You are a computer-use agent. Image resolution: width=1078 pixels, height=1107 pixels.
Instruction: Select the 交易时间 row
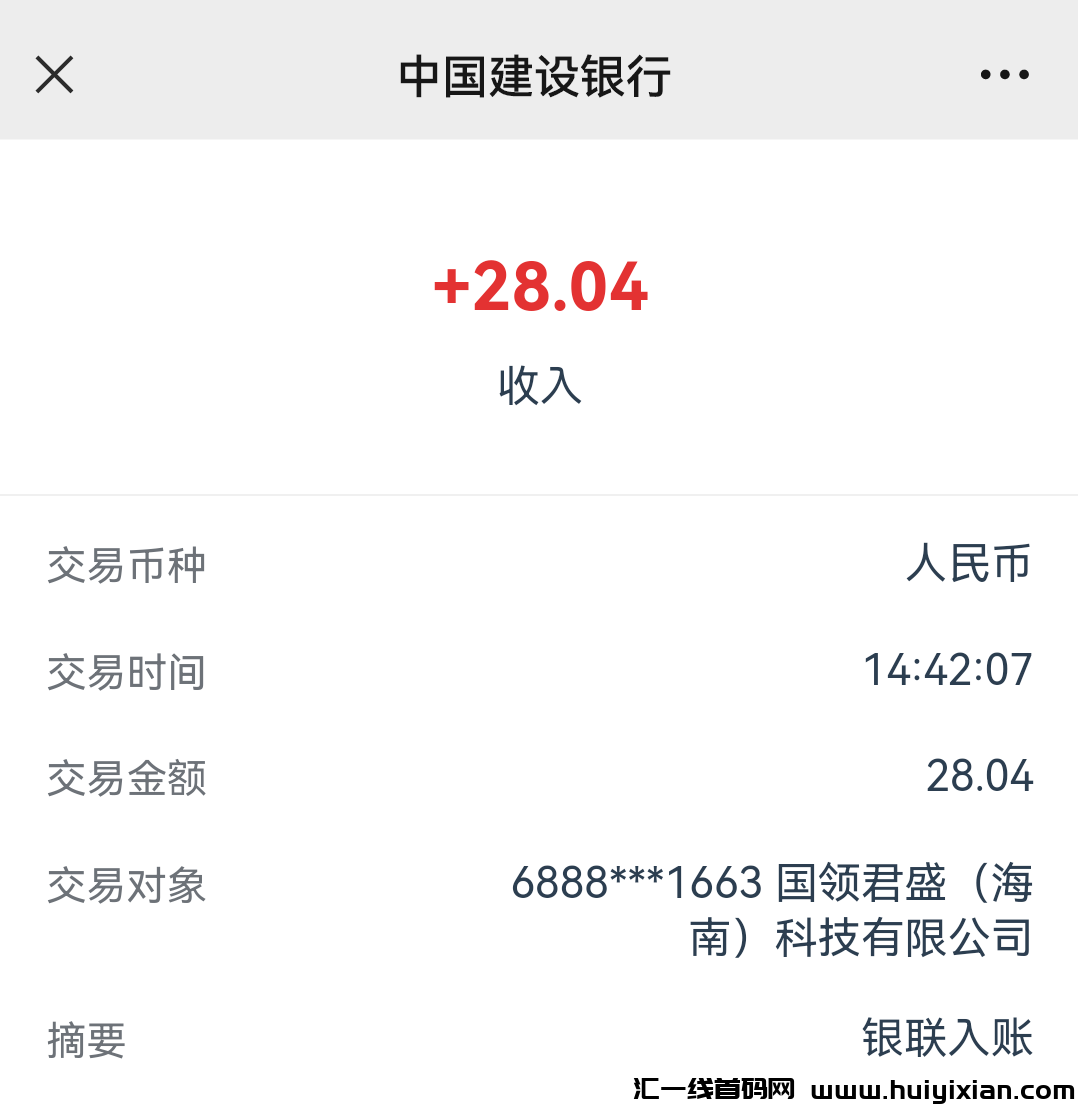click(126, 672)
